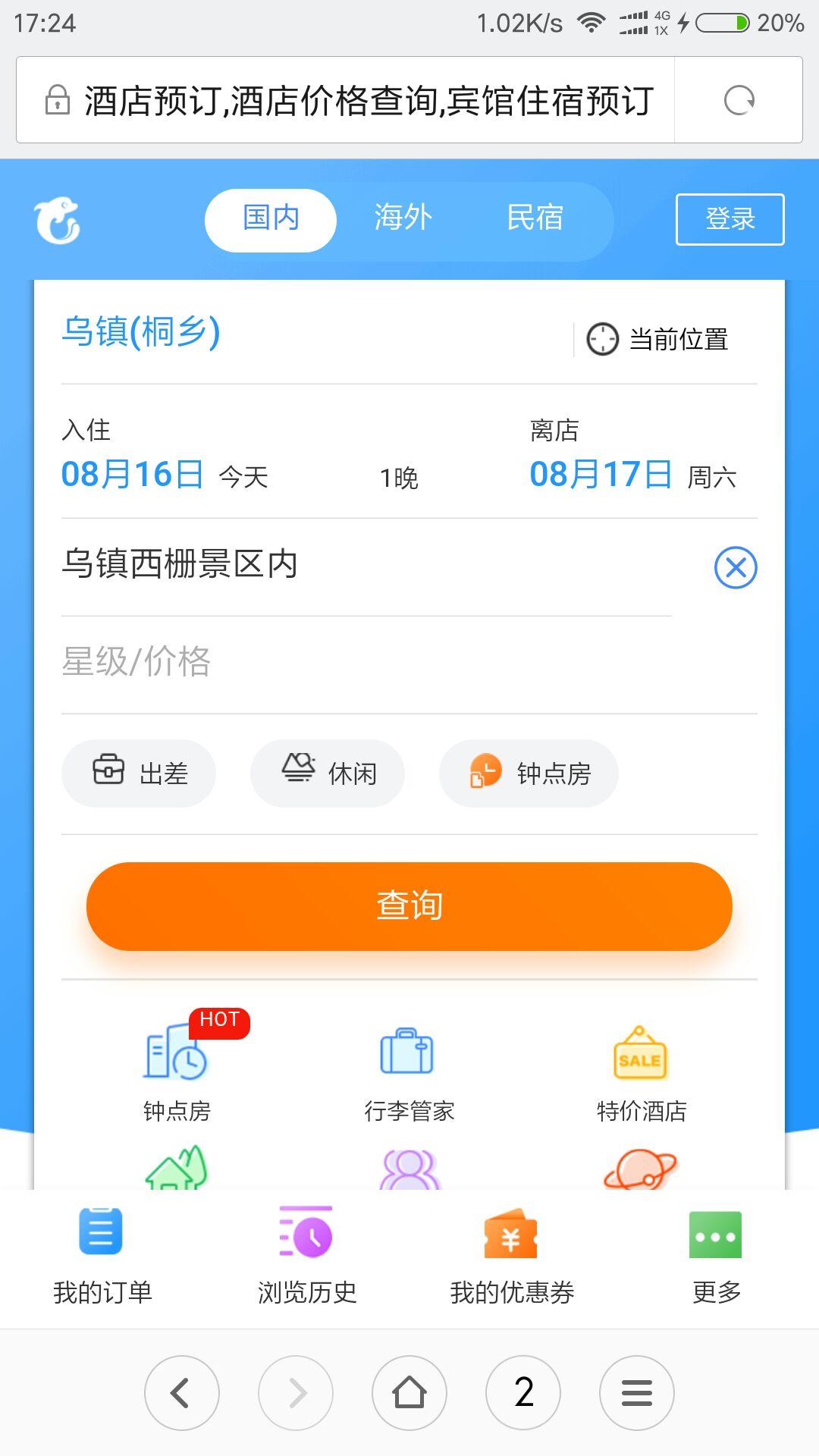Select the 钟点房 chip beside 休闲
This screenshot has height=1456, width=819.
click(529, 773)
